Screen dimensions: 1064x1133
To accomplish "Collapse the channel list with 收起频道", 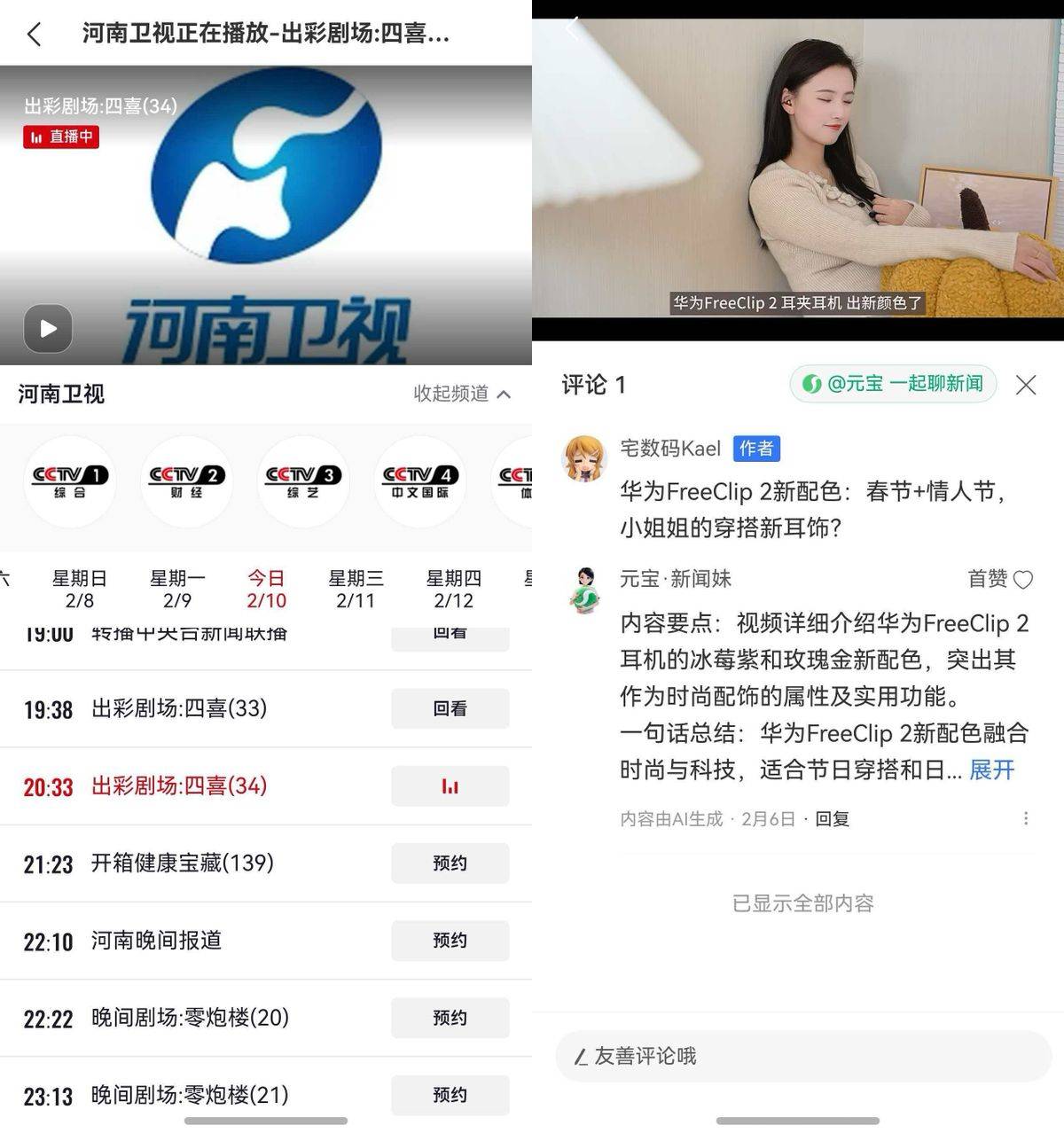I will [461, 394].
